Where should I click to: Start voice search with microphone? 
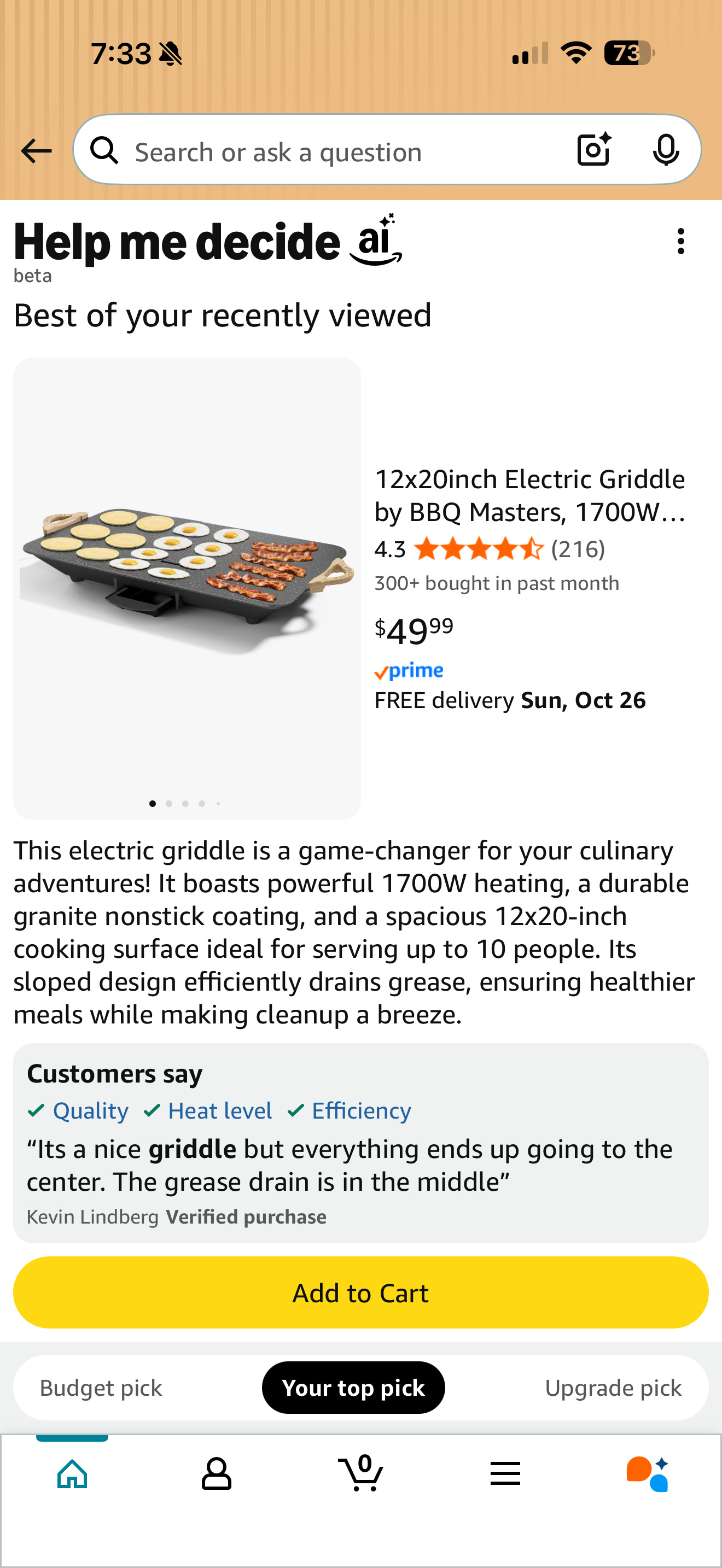click(665, 150)
